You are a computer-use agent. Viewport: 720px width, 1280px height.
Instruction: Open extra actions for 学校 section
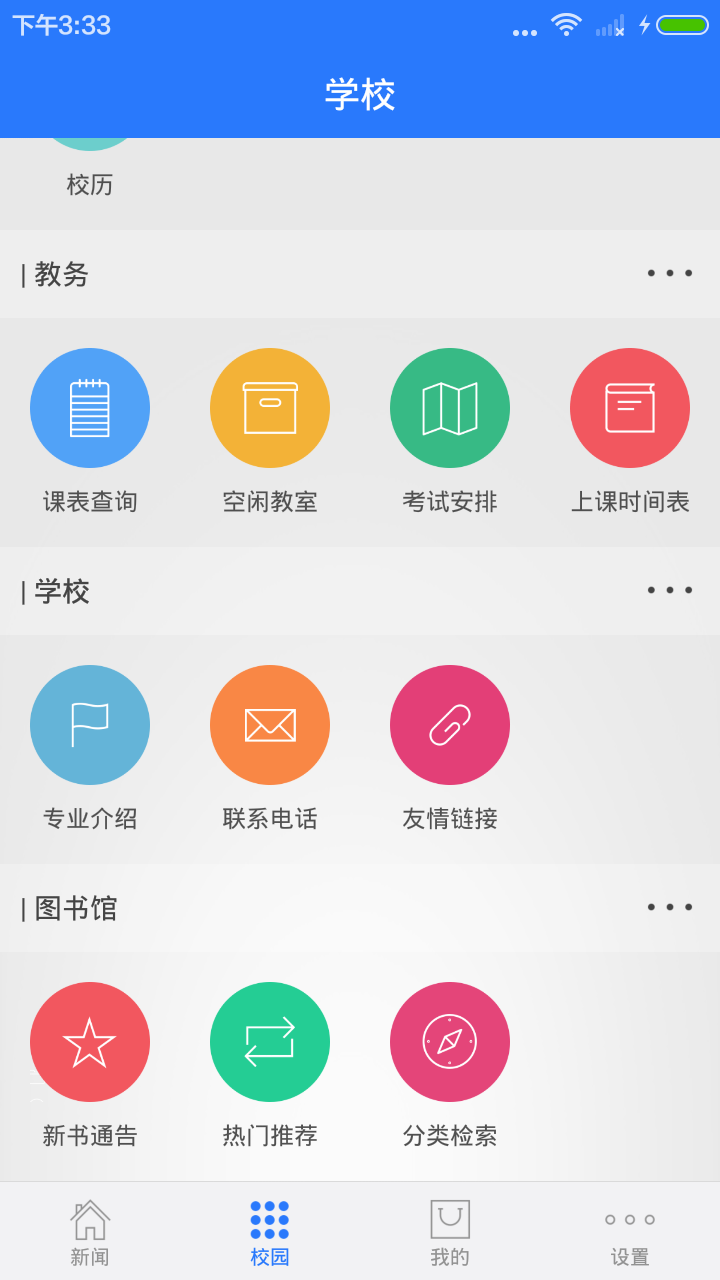pos(670,589)
